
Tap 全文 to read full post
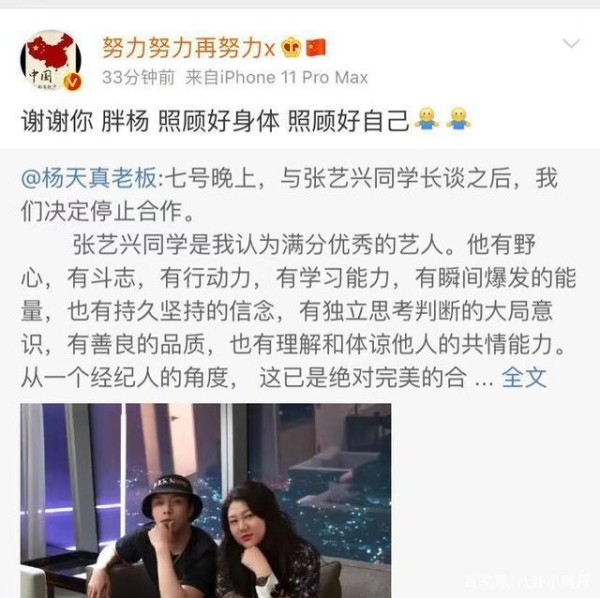tap(524, 378)
